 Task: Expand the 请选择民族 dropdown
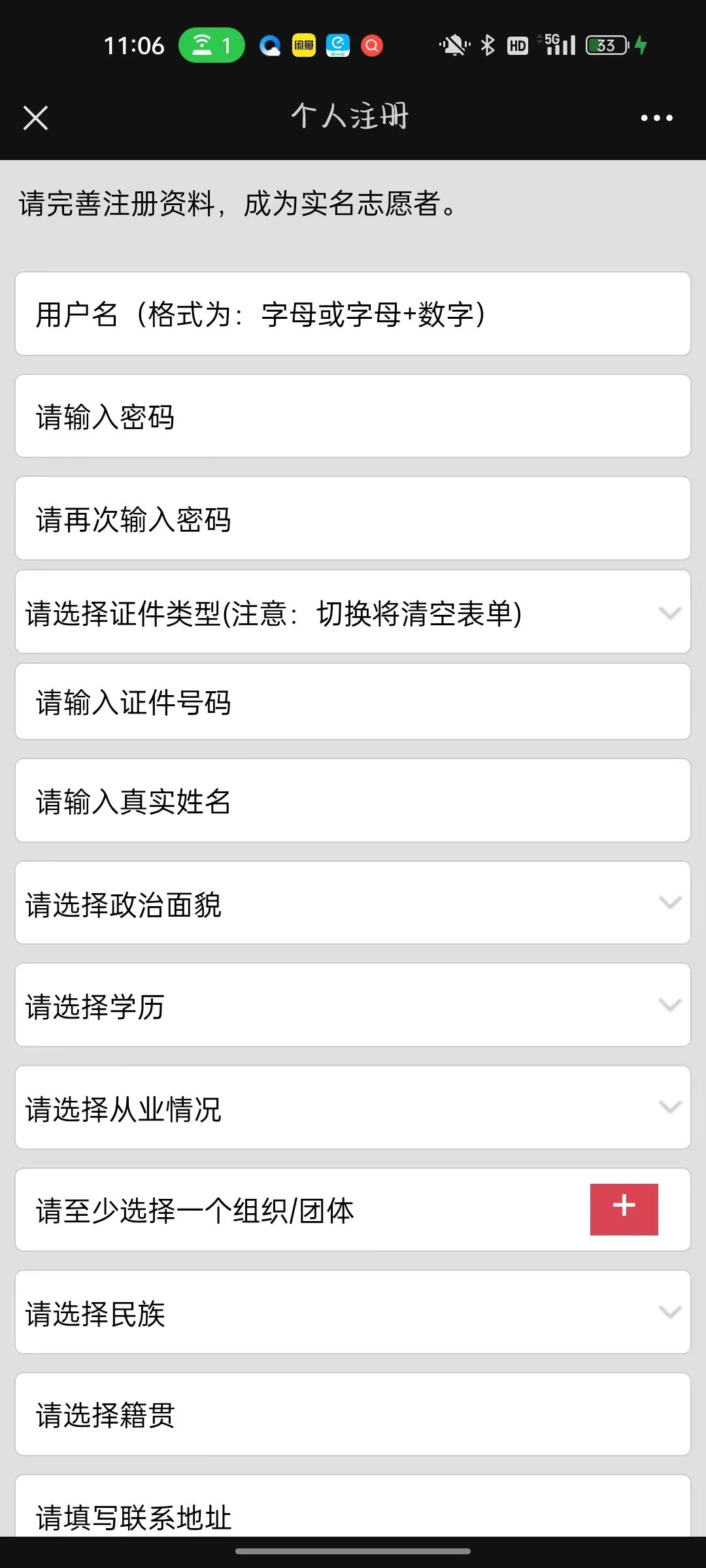coord(353,1313)
